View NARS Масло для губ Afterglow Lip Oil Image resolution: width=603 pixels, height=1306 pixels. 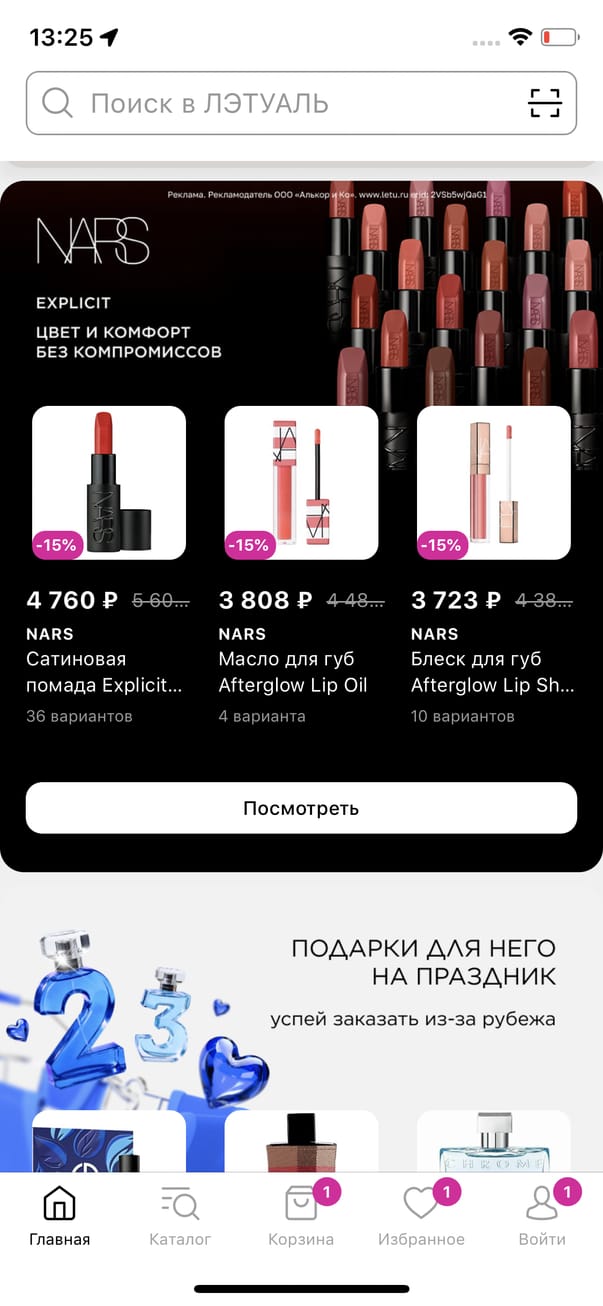301,483
